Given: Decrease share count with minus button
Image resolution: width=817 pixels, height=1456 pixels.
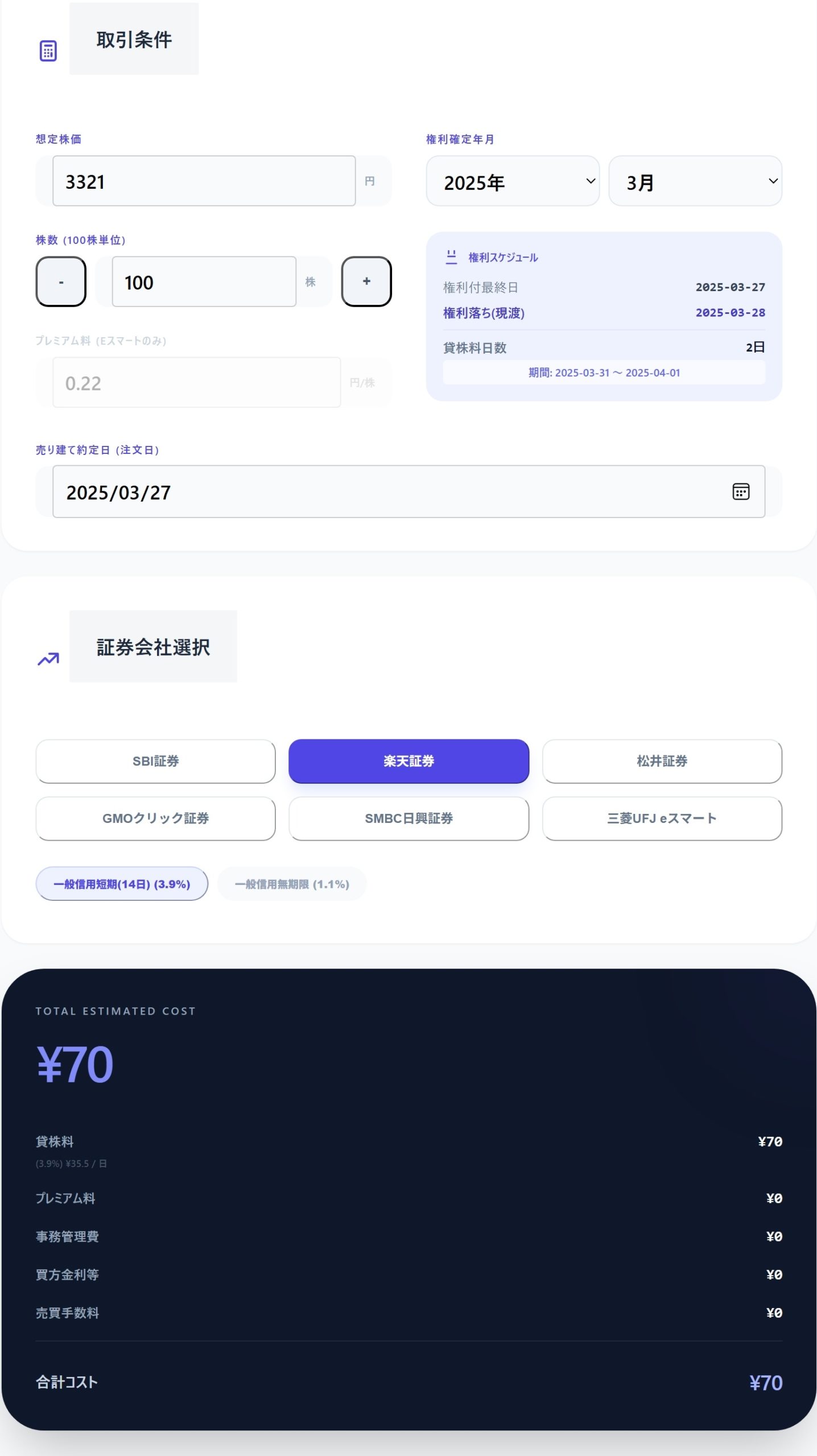Looking at the screenshot, I should (x=61, y=282).
